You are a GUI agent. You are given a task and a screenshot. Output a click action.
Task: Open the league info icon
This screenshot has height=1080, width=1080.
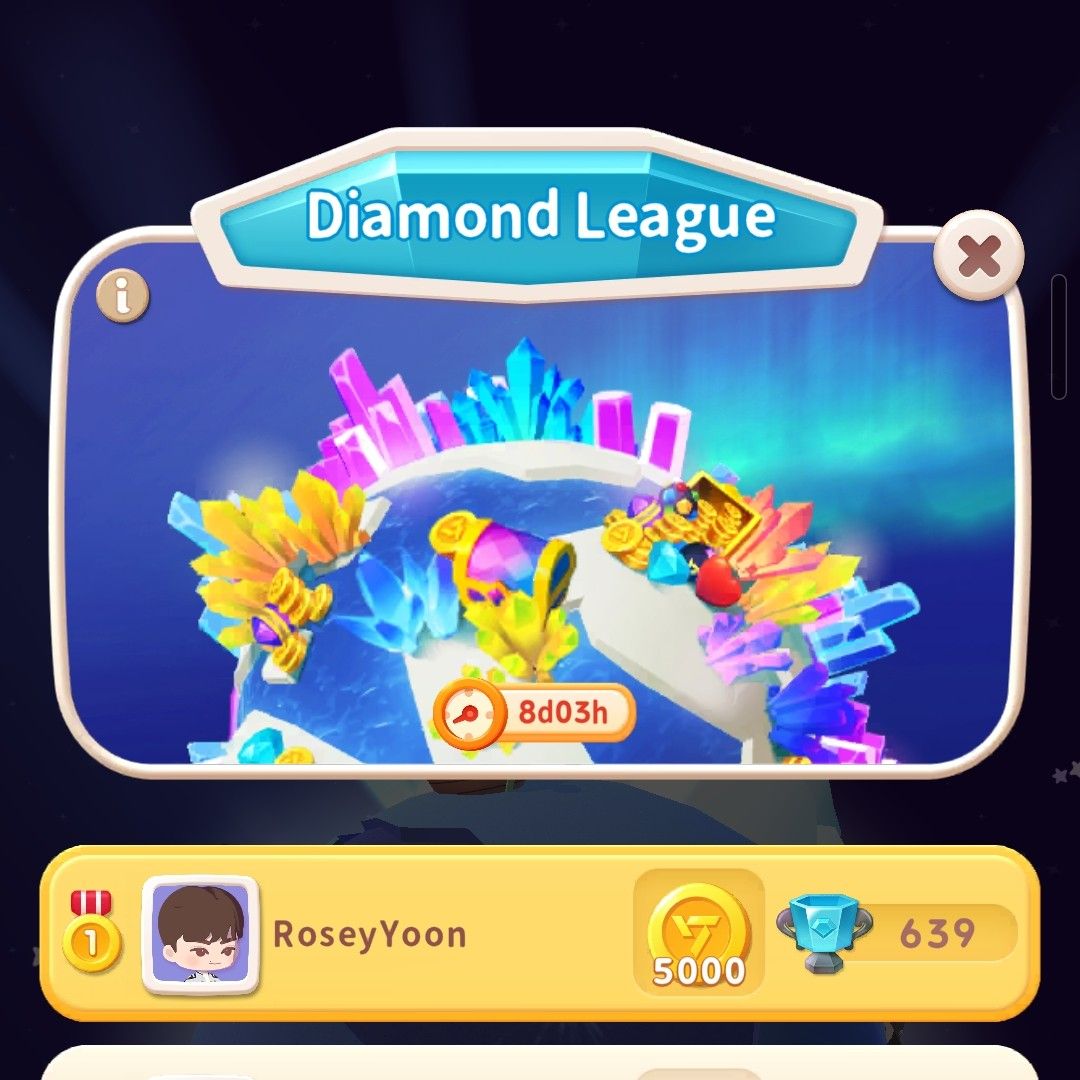(x=123, y=297)
